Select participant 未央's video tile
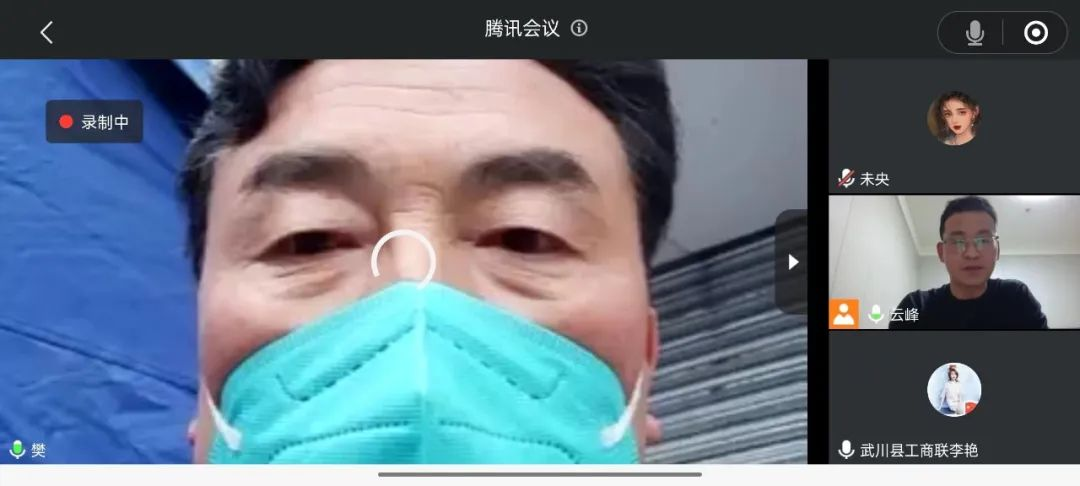1080x486 pixels. coord(953,126)
